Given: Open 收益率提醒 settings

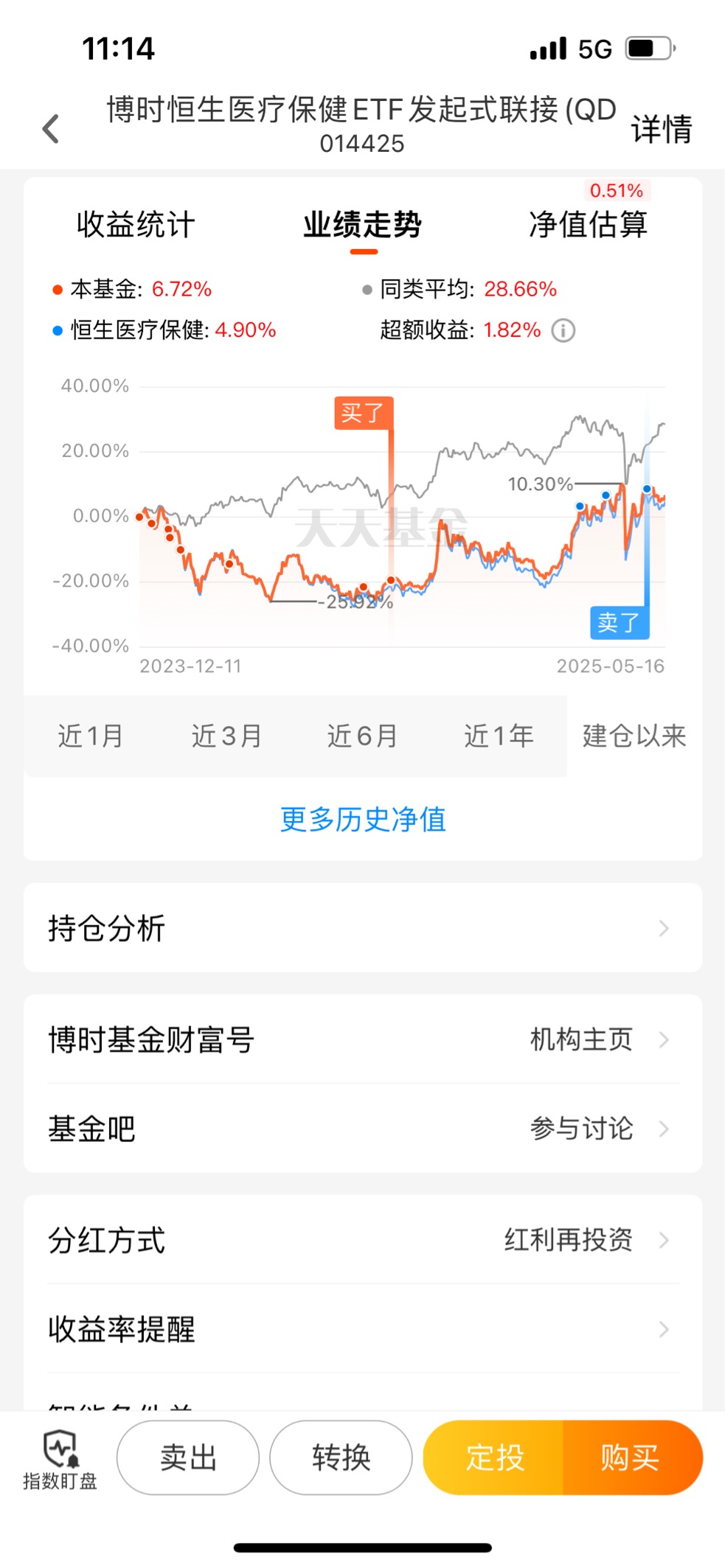Looking at the screenshot, I should 363,1329.
